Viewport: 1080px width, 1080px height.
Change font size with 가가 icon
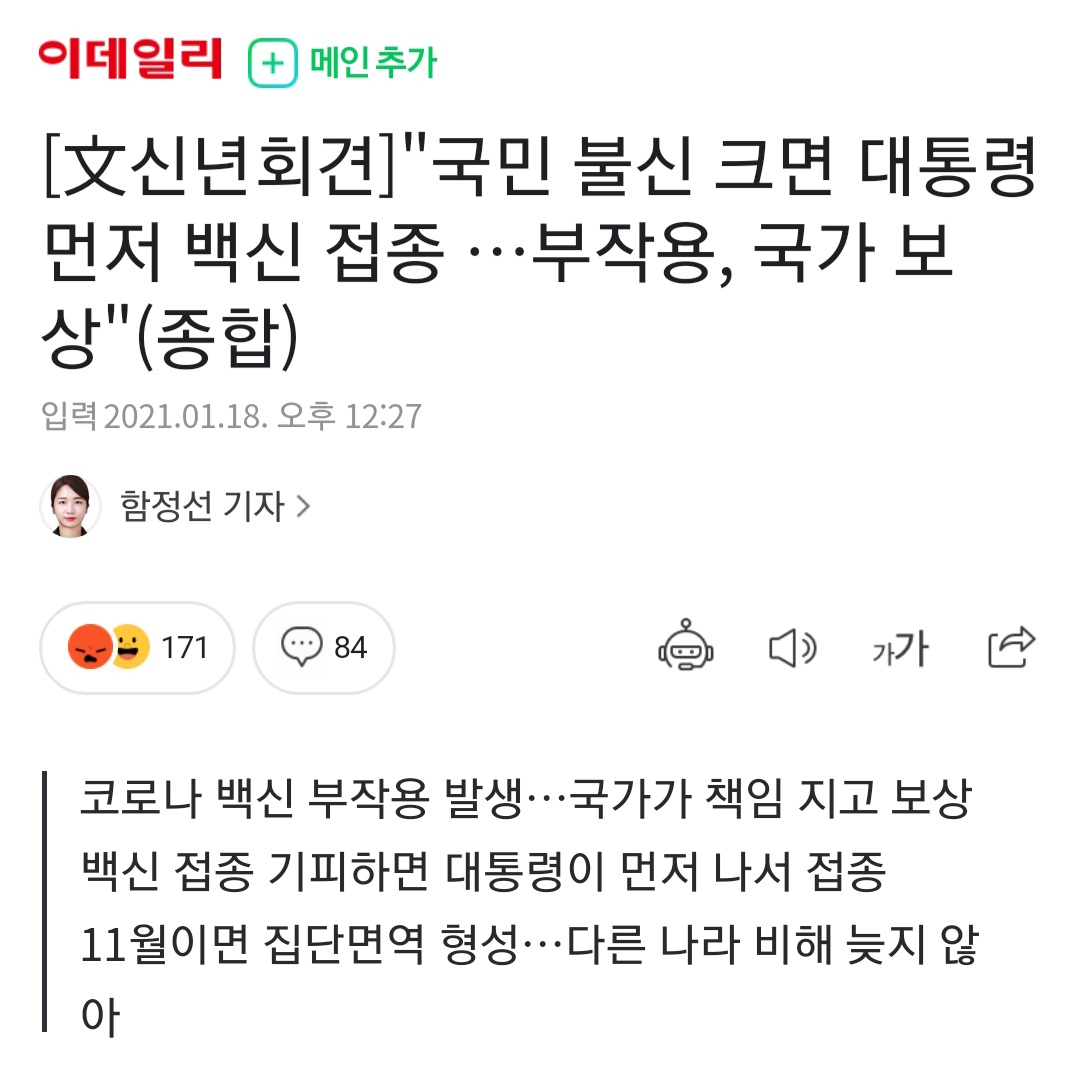point(900,650)
